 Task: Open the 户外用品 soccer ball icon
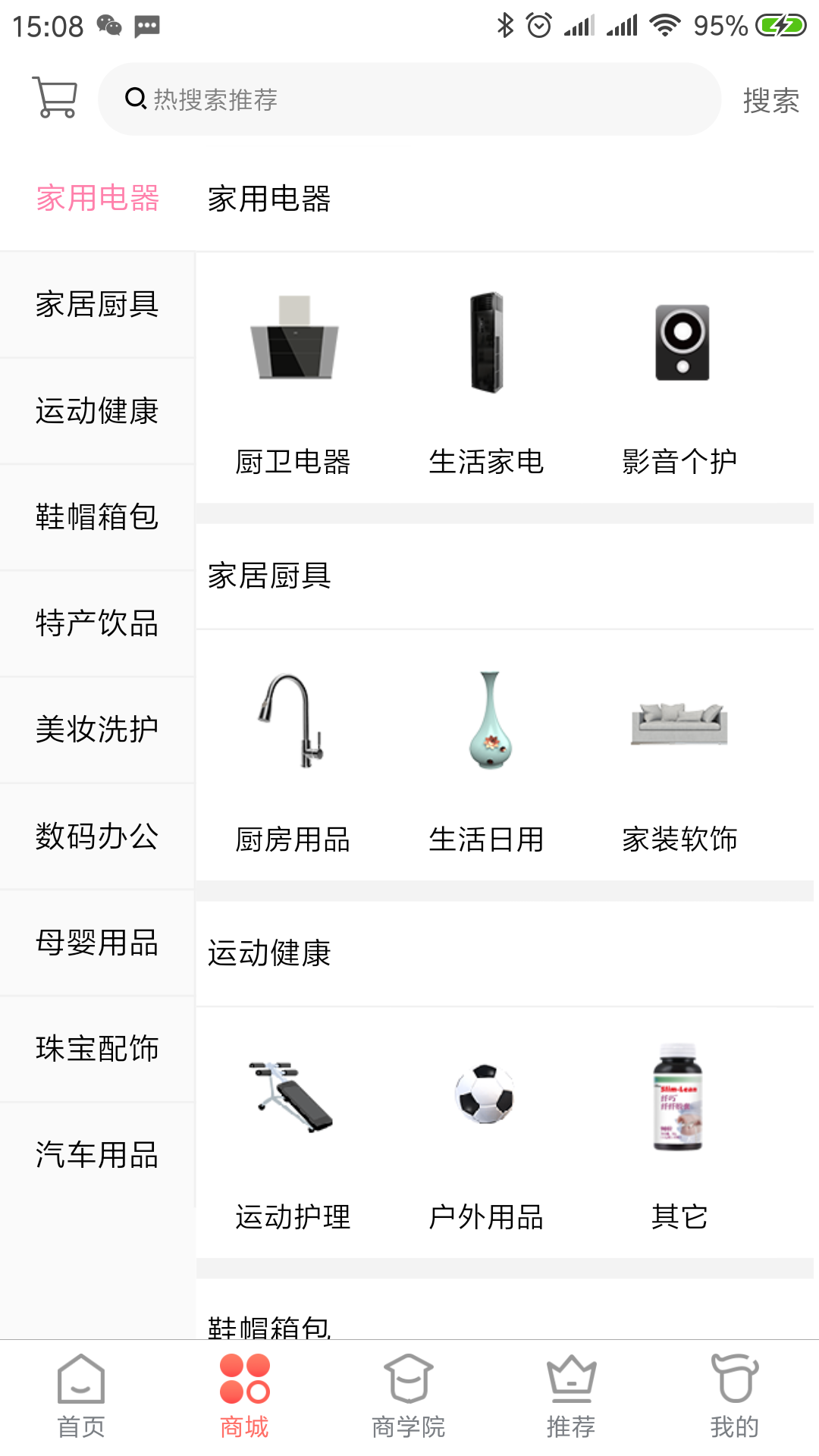tap(486, 1100)
